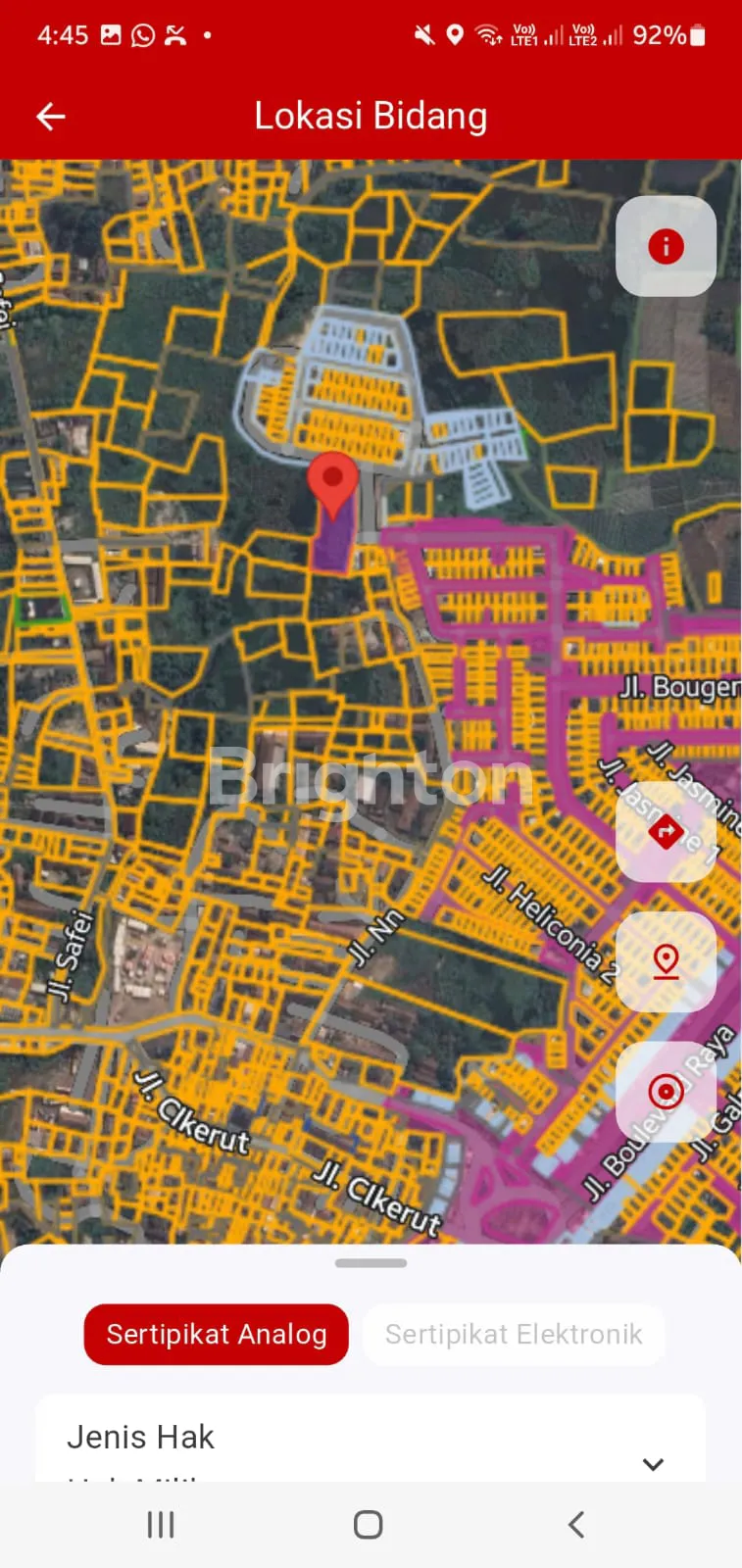
Task: Center map on my current location
Action: click(666, 1091)
